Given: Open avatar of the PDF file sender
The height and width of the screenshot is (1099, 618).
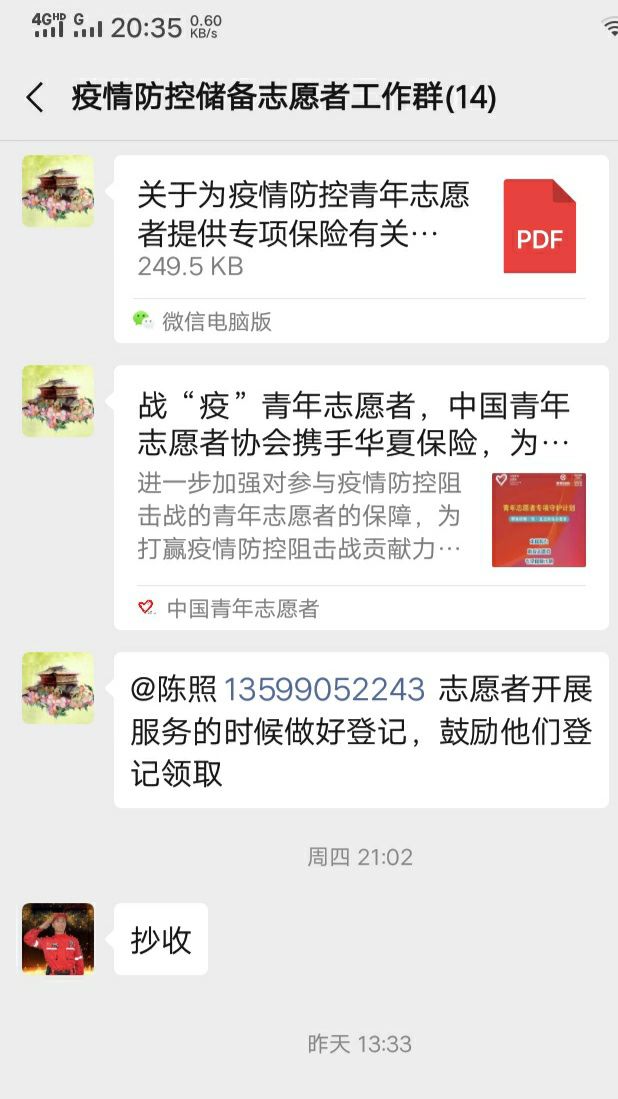Looking at the screenshot, I should pyautogui.click(x=58, y=191).
